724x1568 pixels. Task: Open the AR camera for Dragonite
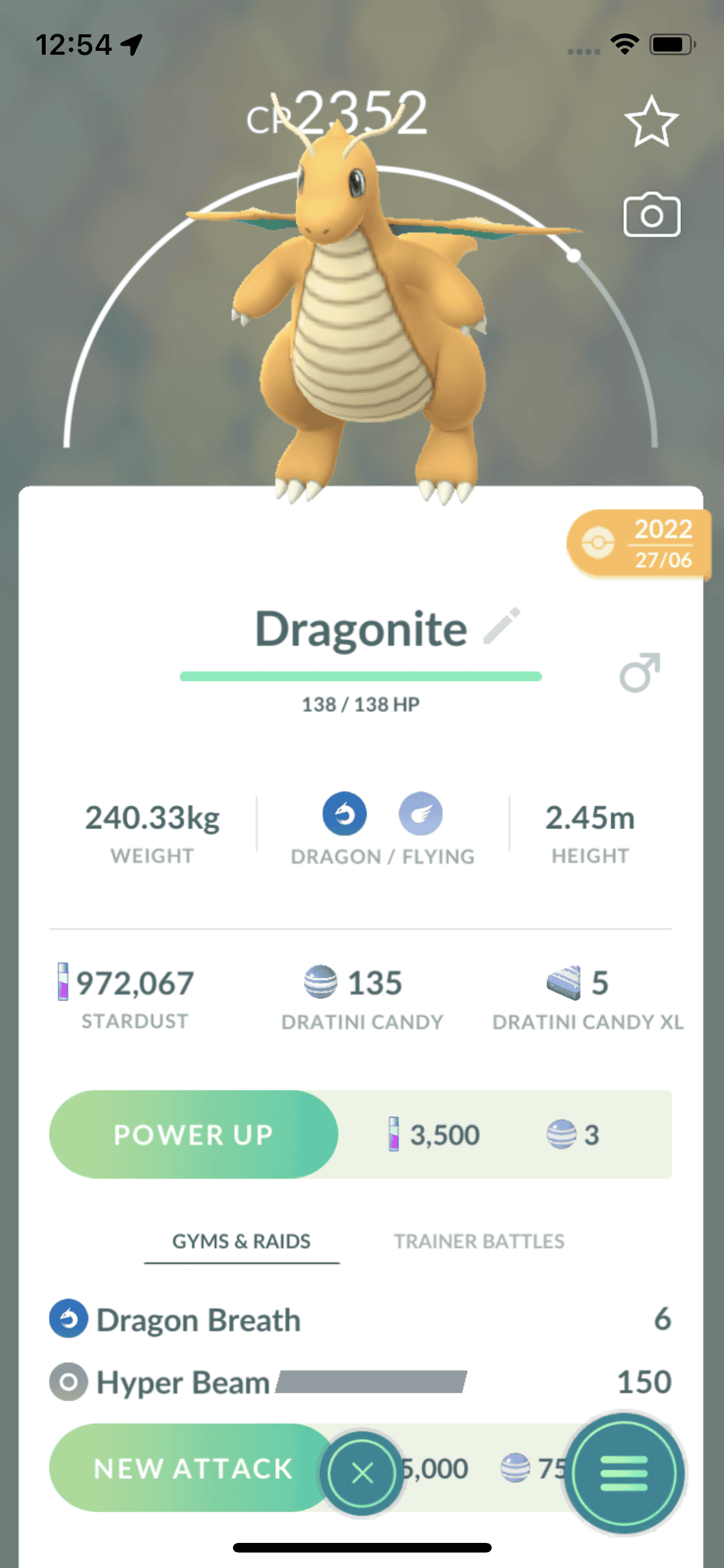(x=651, y=215)
